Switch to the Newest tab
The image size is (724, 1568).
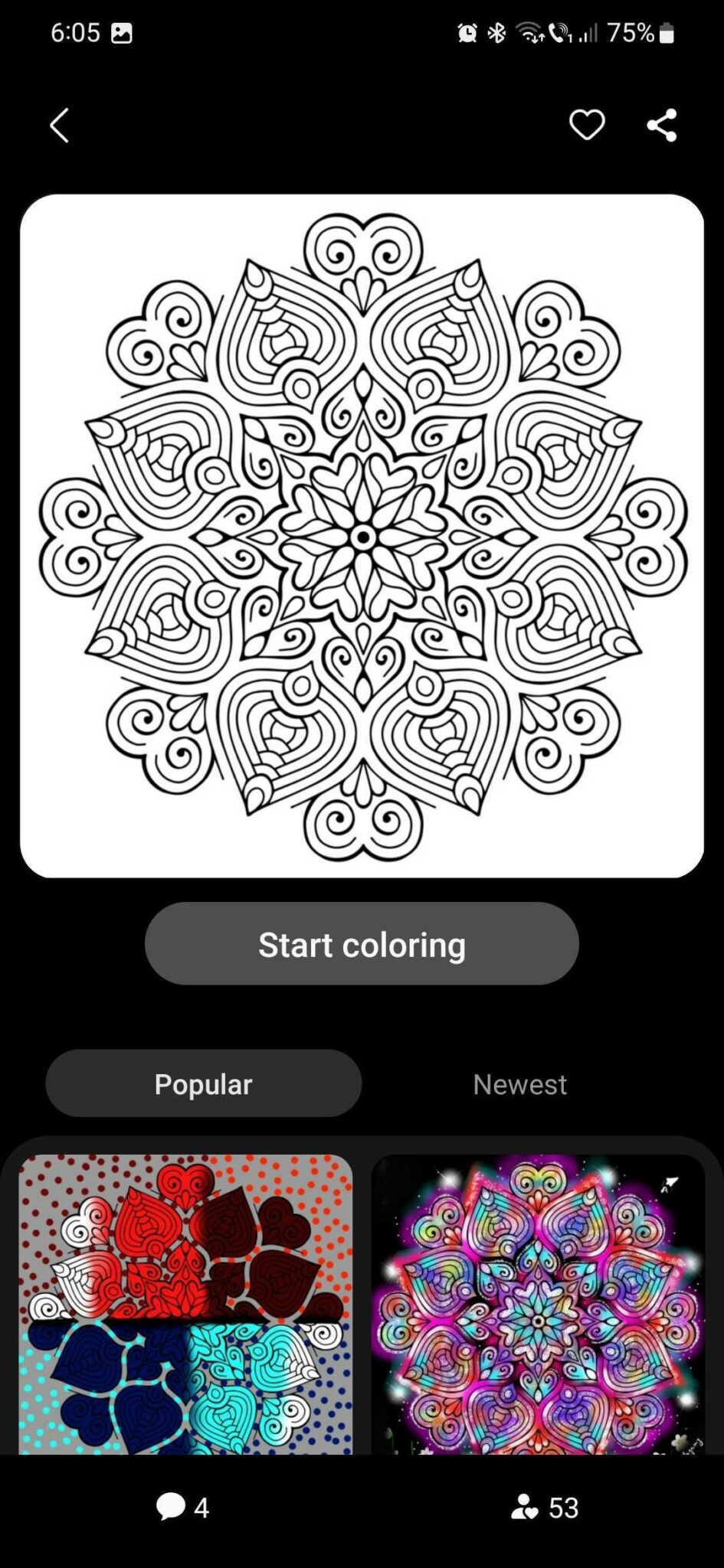coord(519,1083)
